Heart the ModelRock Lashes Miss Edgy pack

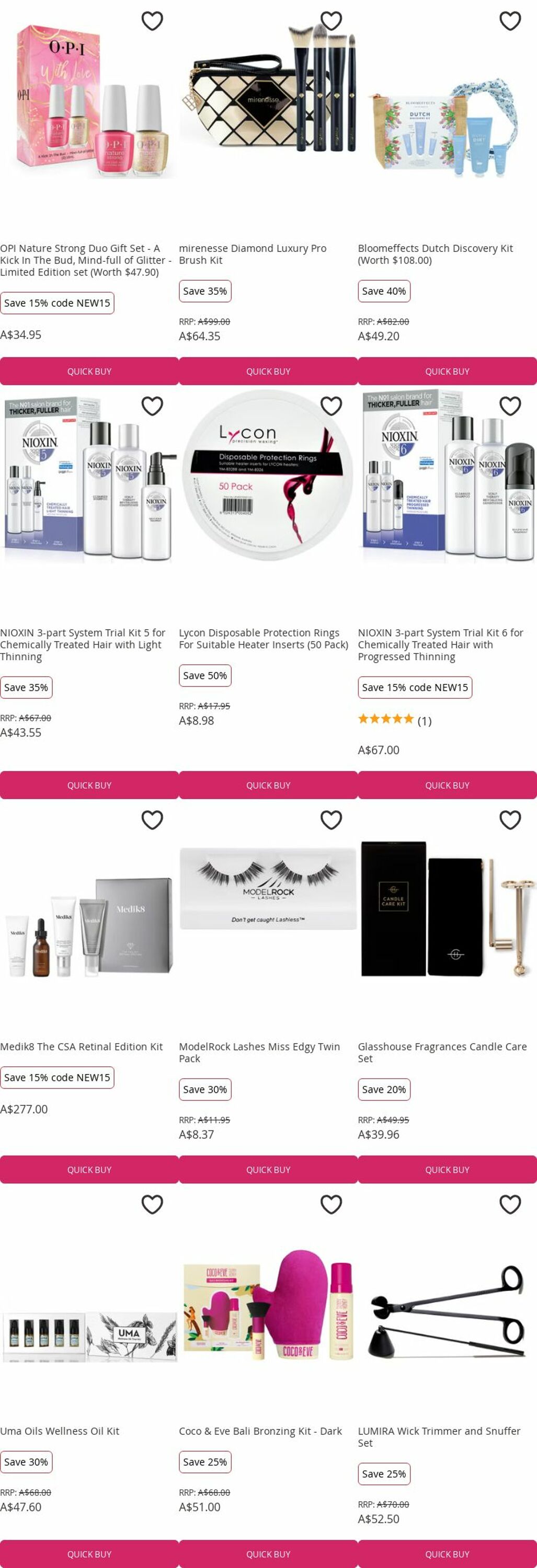tap(330, 820)
